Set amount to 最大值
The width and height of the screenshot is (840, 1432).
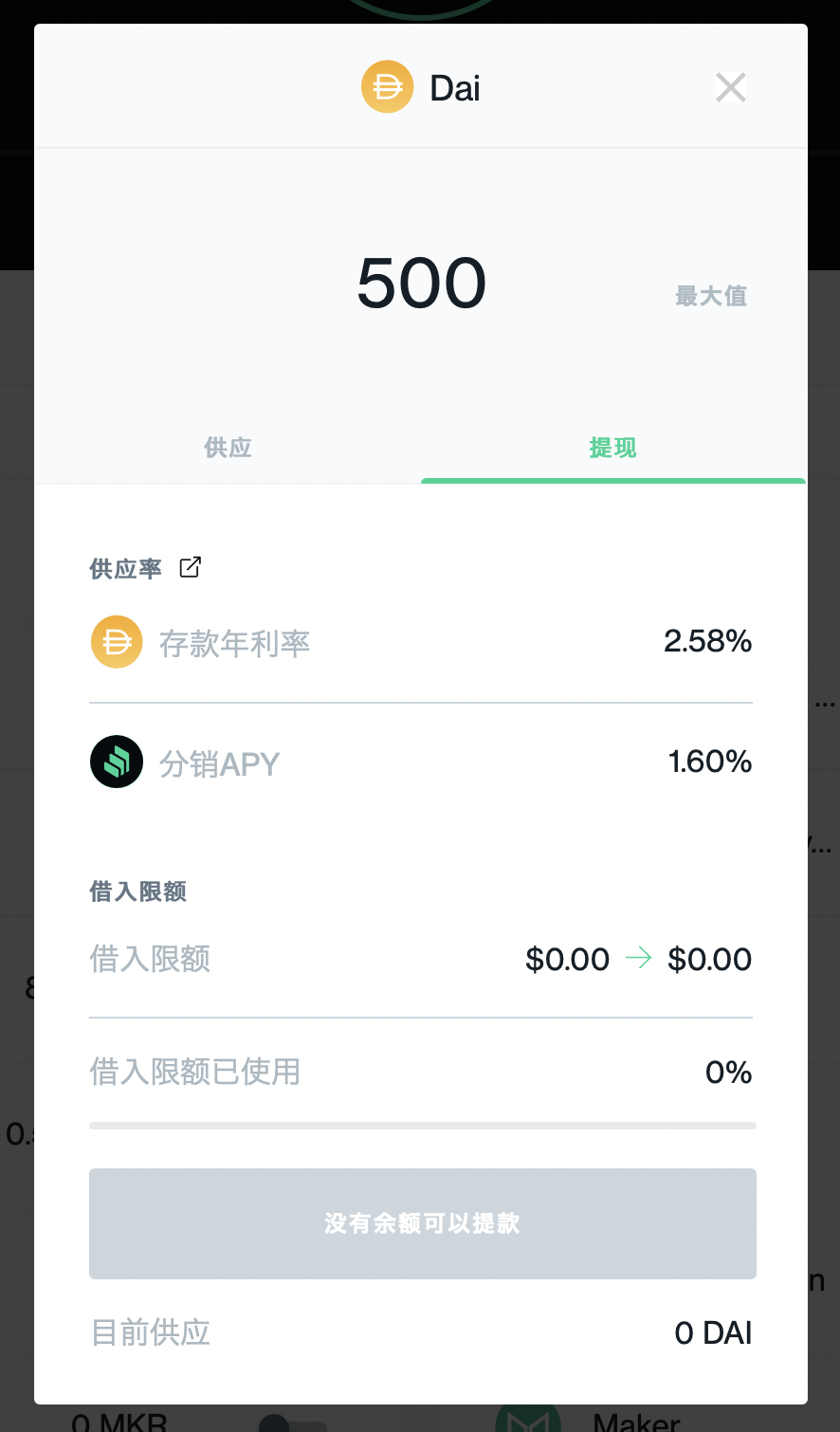pyautogui.click(x=710, y=297)
